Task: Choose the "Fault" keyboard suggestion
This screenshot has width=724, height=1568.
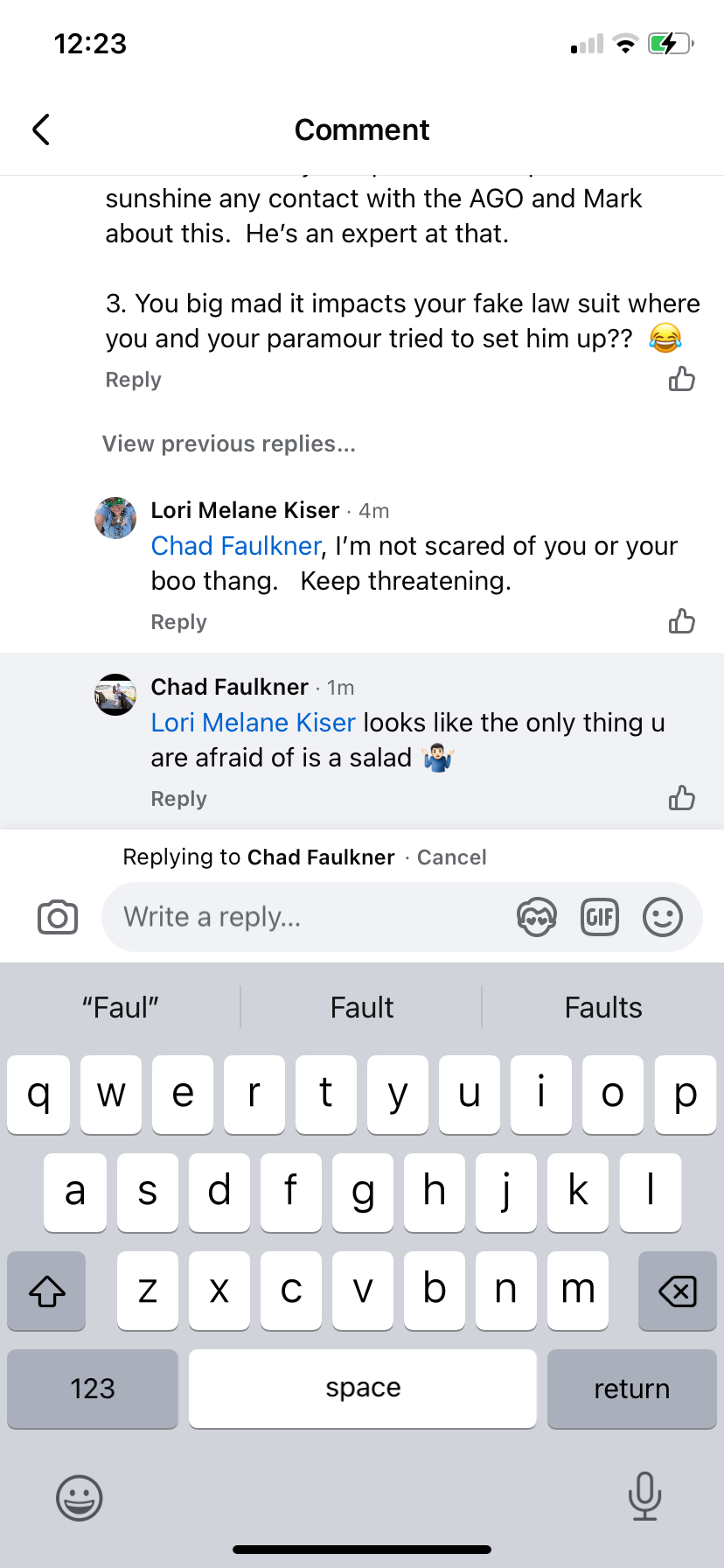Action: pyautogui.click(x=361, y=1008)
